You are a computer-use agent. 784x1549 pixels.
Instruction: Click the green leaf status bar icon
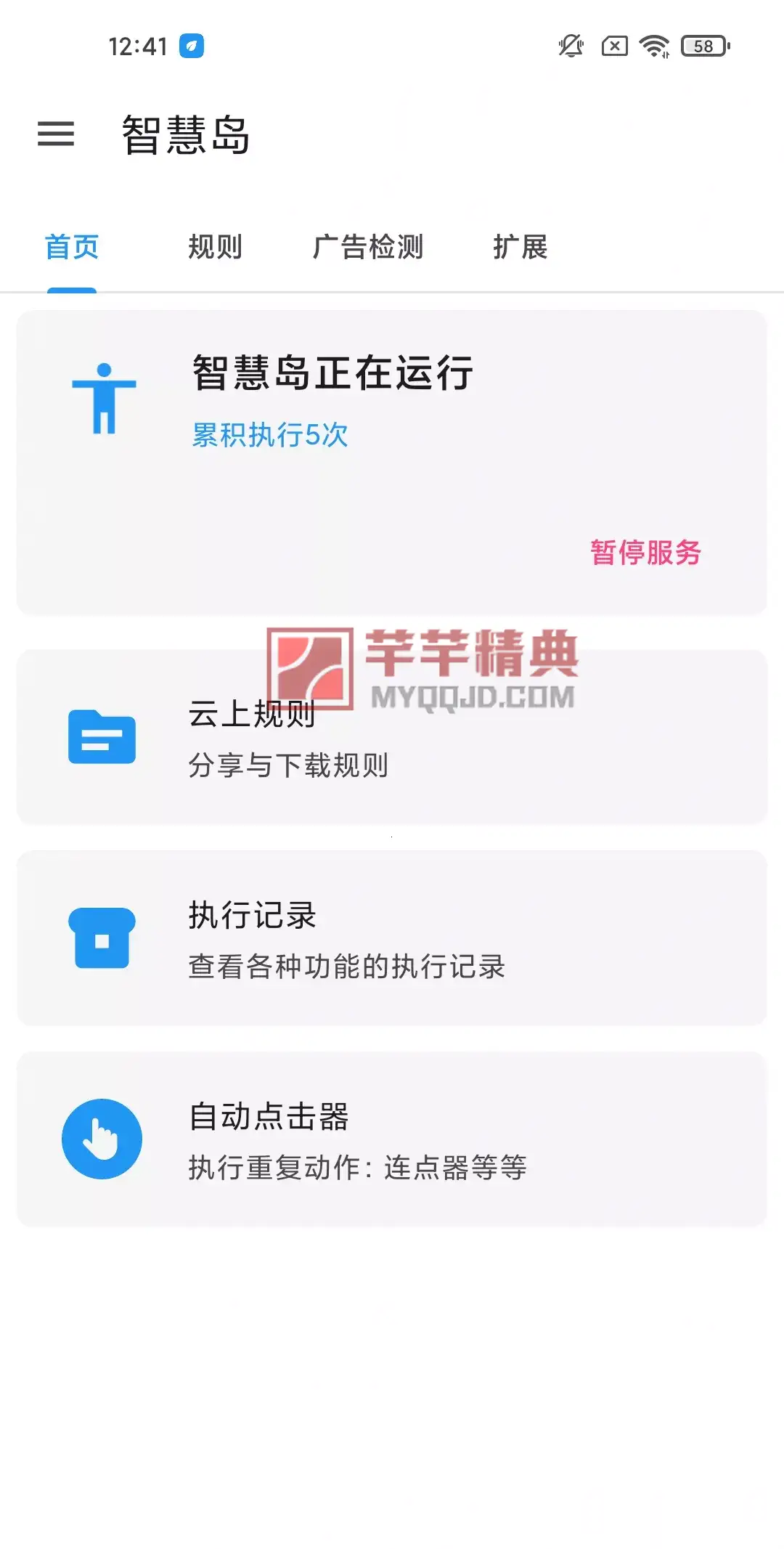click(191, 46)
